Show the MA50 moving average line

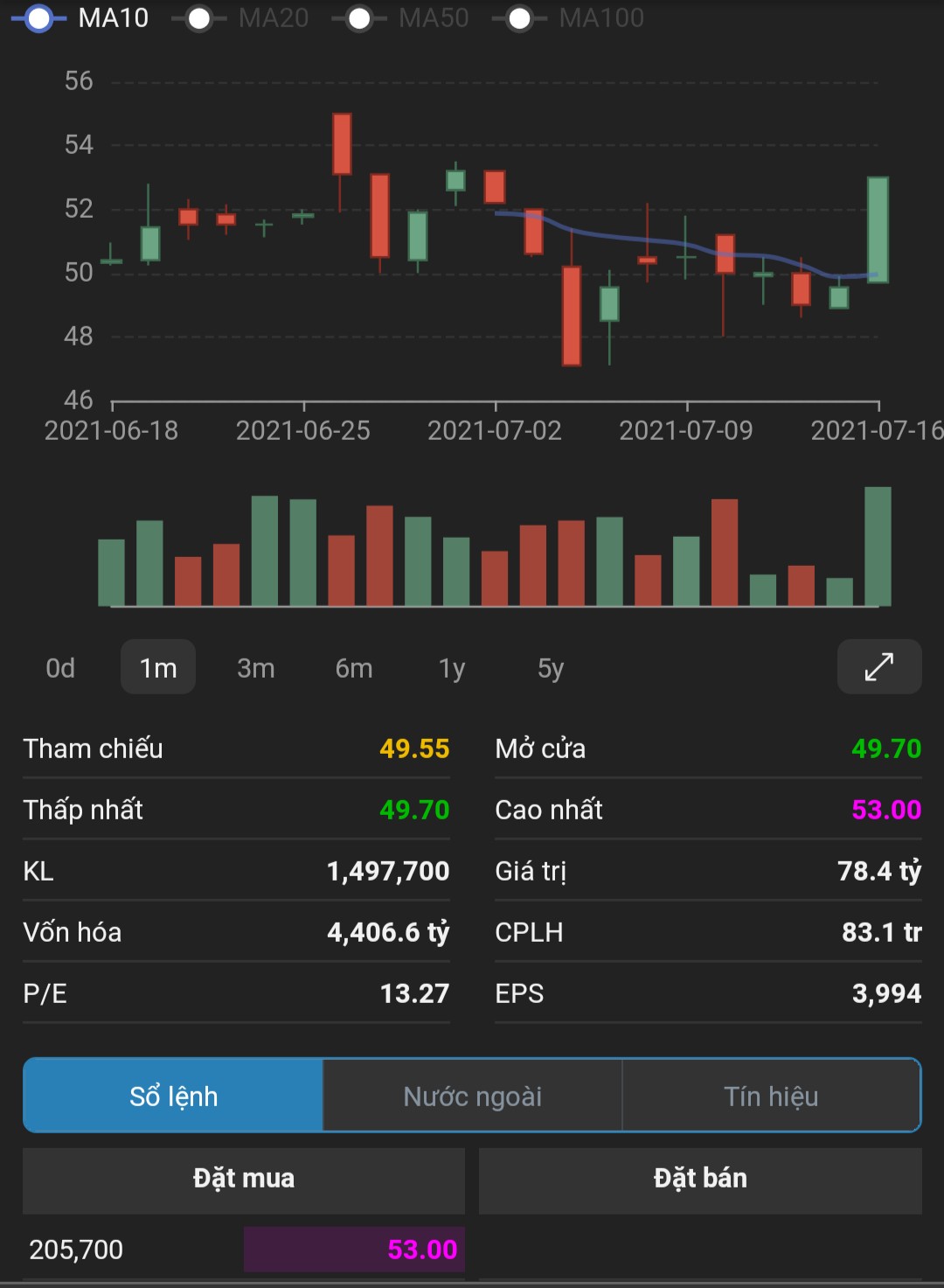pos(401,18)
